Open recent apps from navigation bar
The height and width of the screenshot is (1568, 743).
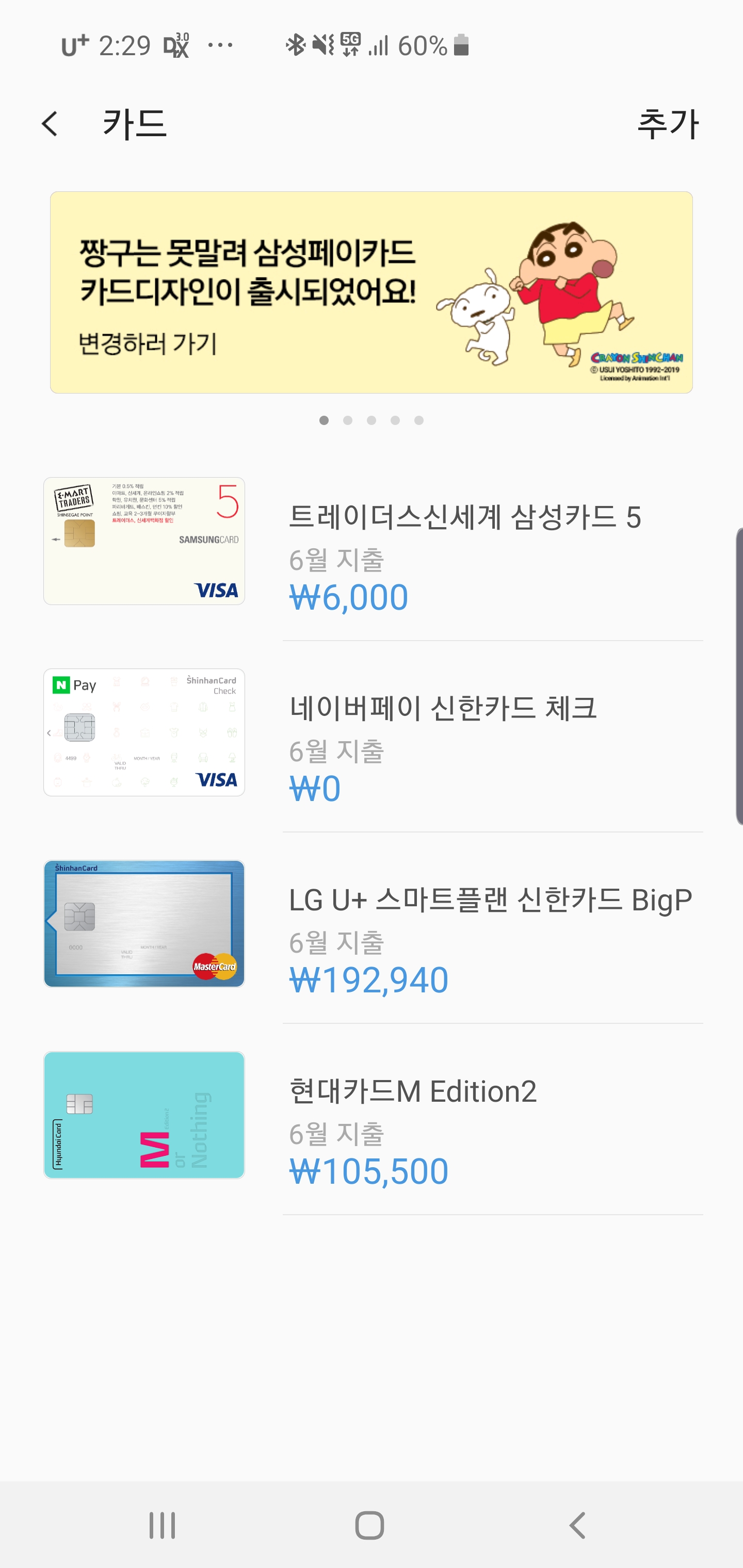[x=163, y=1525]
